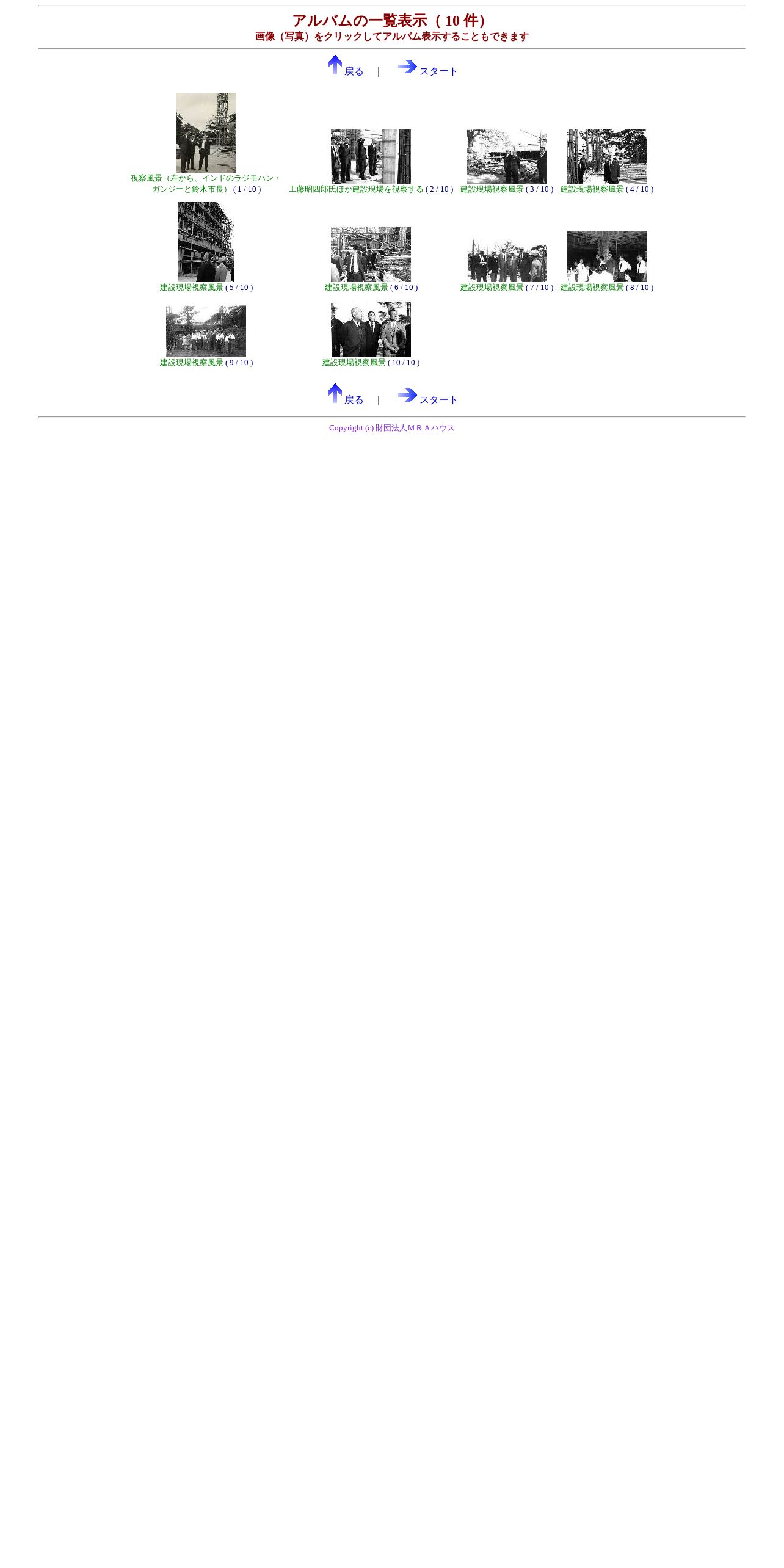Open photo thumbnail 9 / 10
This screenshot has width=784, height=1568.
[x=206, y=331]
